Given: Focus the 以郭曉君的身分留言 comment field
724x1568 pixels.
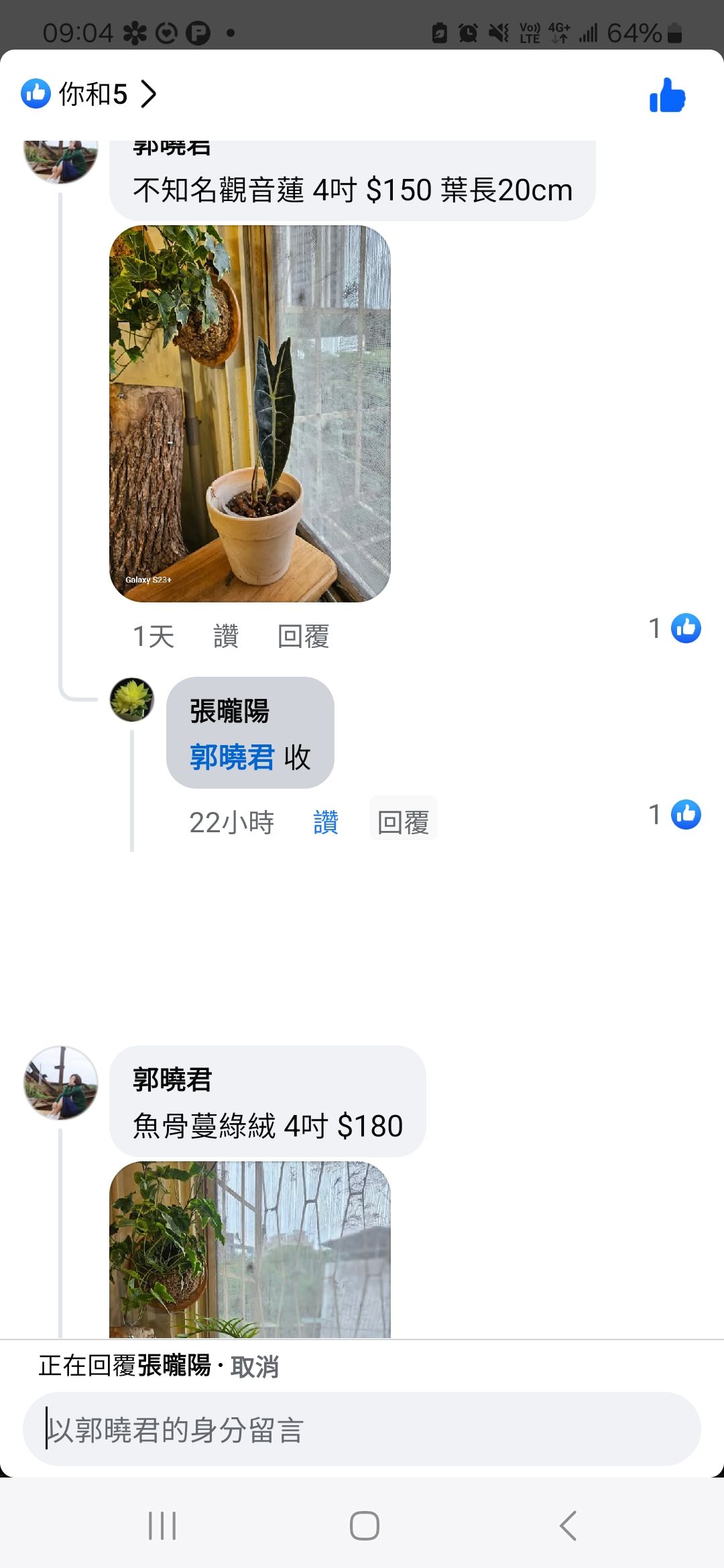Looking at the screenshot, I should (x=362, y=1429).
